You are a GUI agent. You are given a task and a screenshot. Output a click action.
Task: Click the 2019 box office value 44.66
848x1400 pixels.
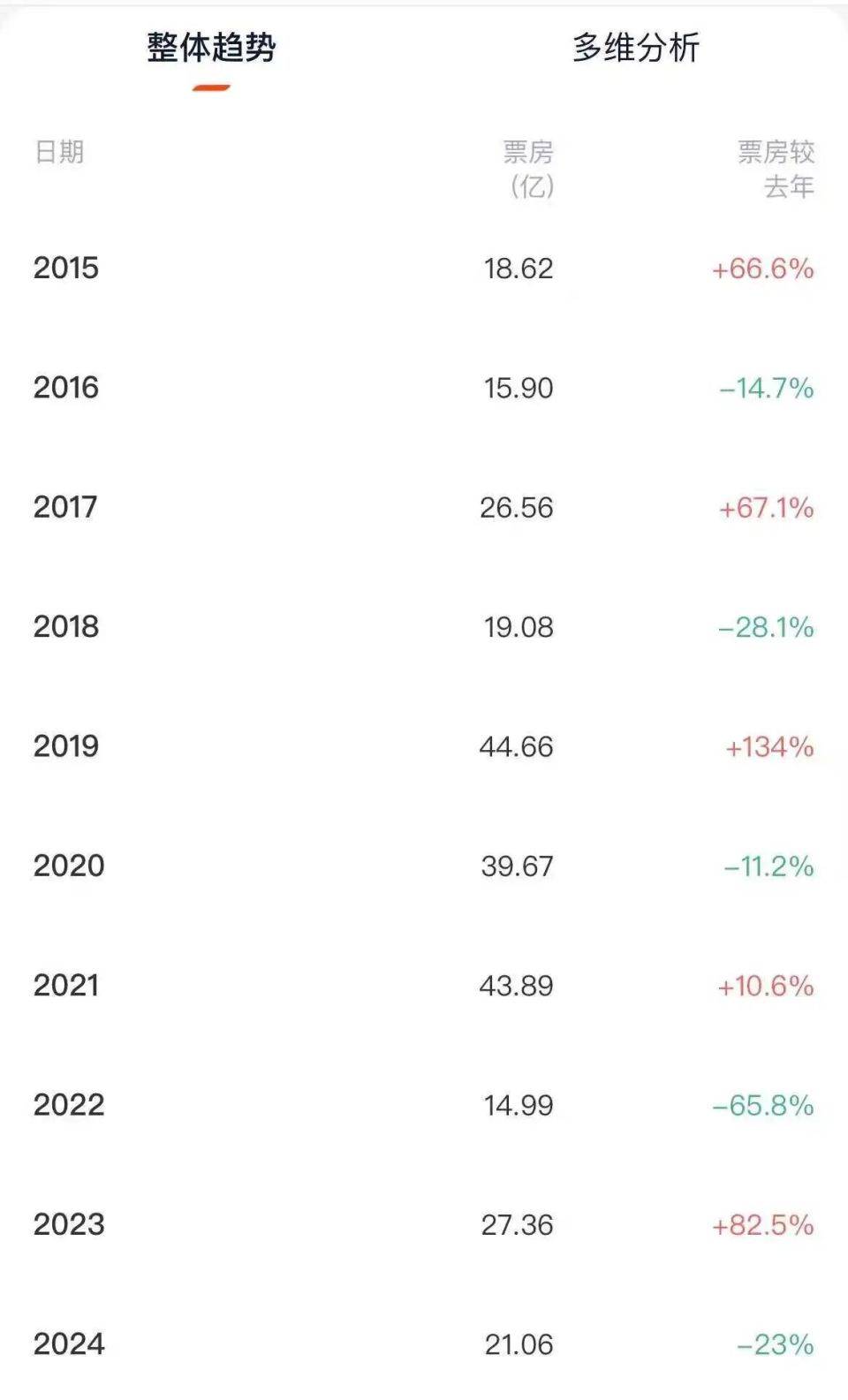tap(519, 747)
